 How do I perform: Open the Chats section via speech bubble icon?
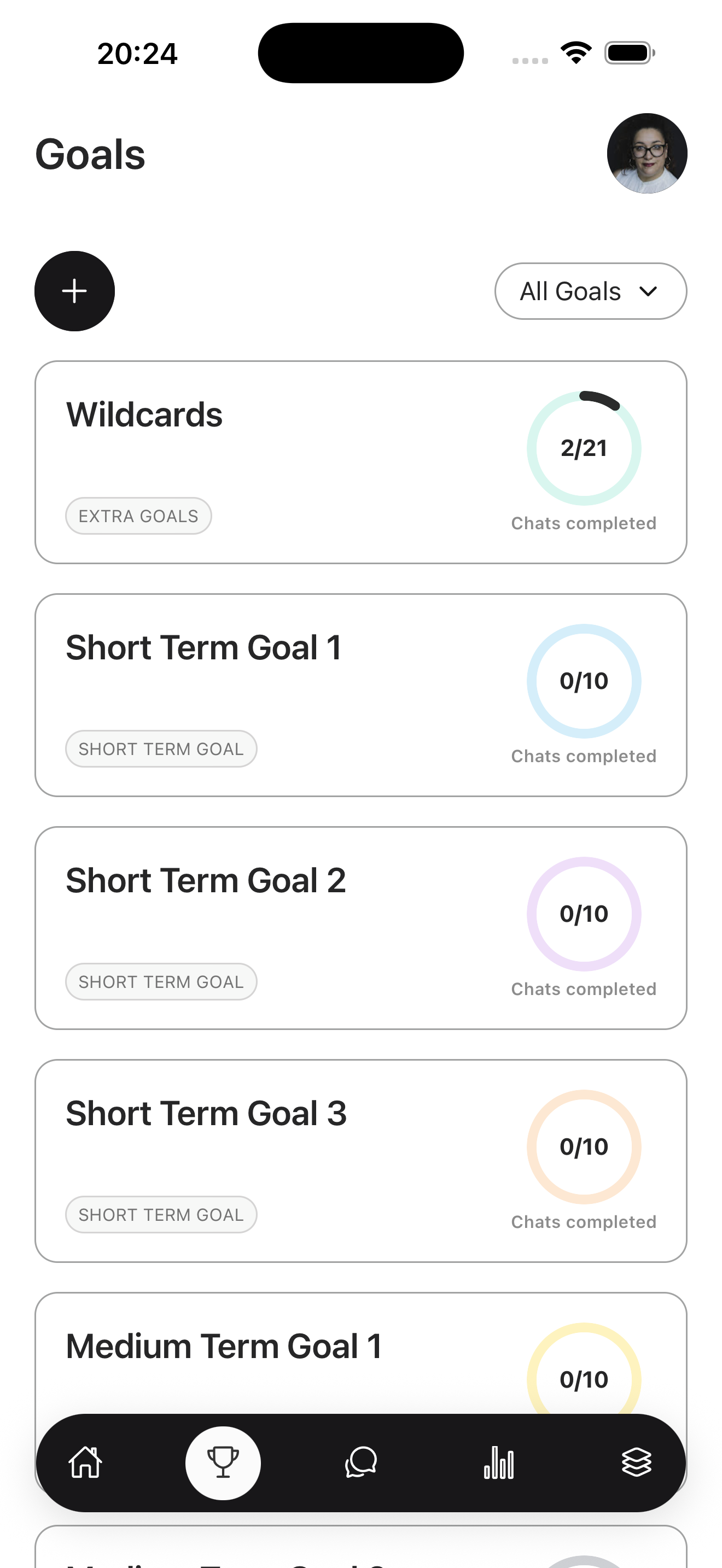pyautogui.click(x=361, y=1464)
